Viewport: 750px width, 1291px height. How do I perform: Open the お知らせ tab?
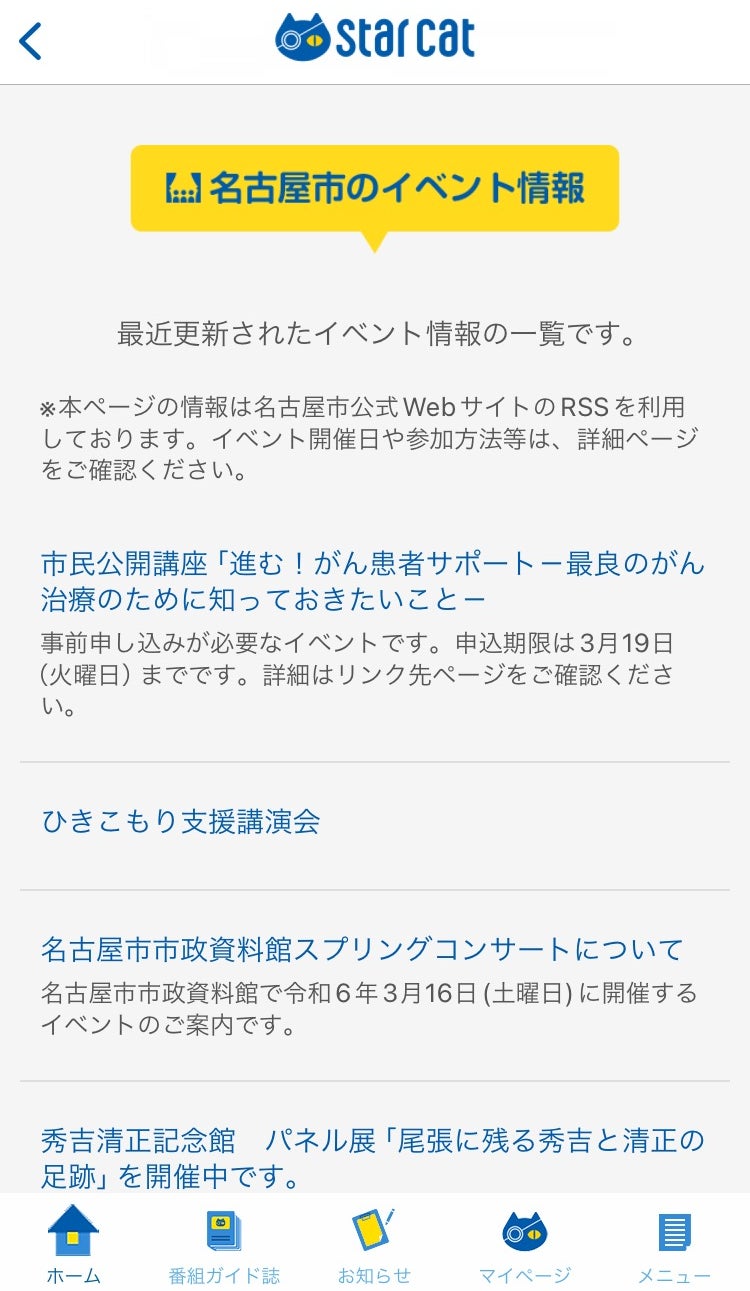point(374,1246)
